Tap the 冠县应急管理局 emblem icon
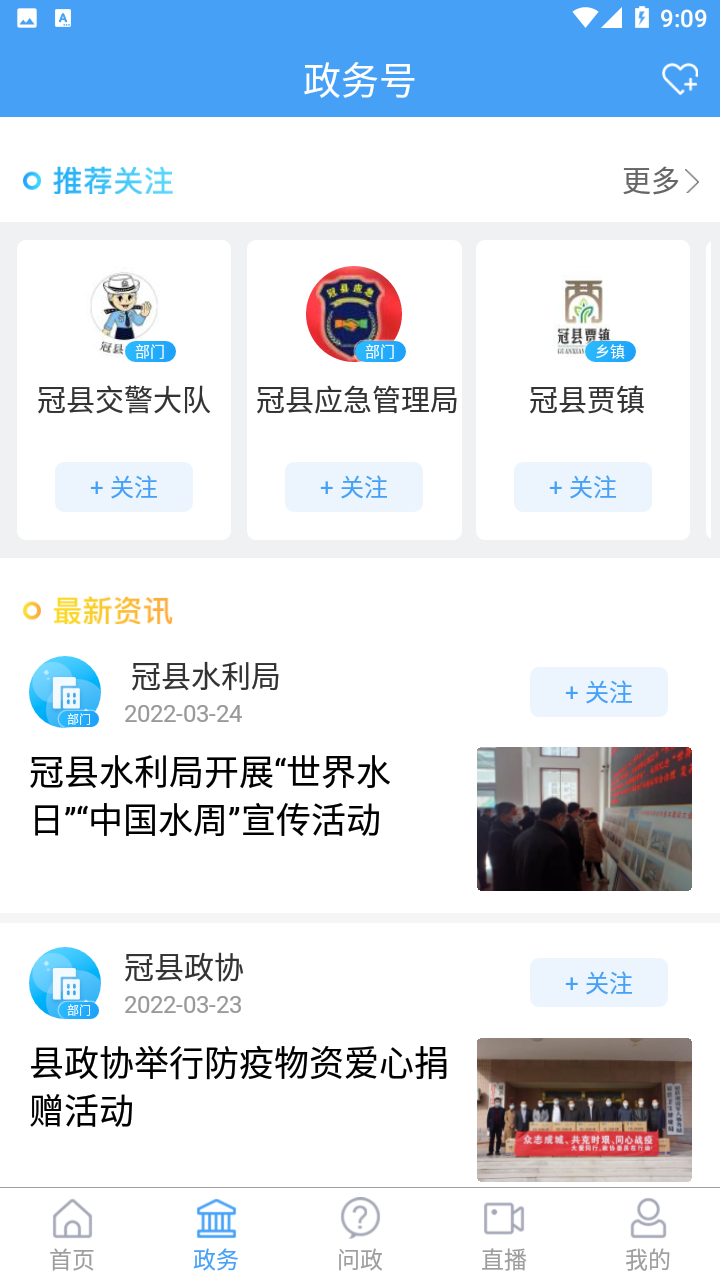The image size is (720, 1280). tap(353, 313)
